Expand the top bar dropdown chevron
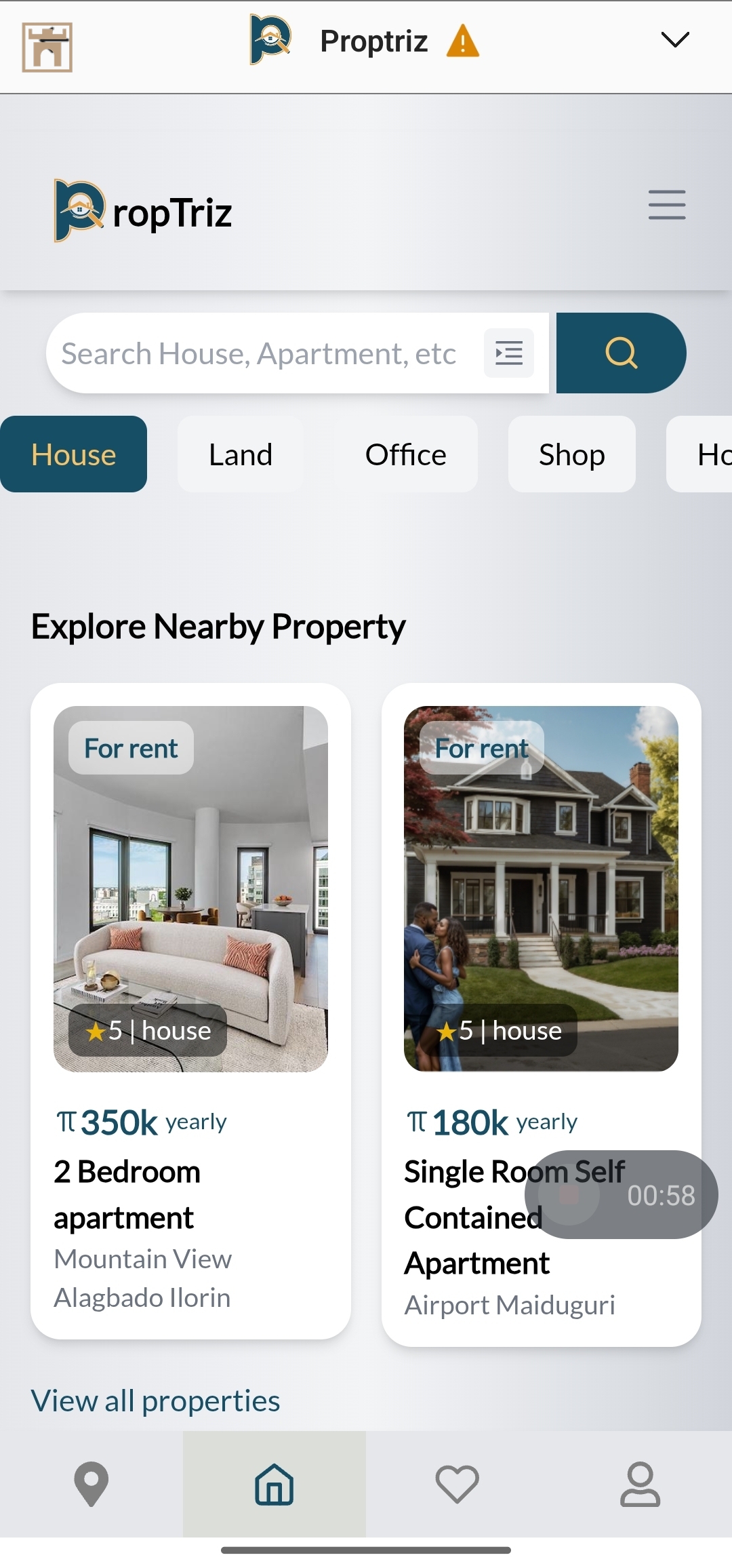 coord(675,40)
